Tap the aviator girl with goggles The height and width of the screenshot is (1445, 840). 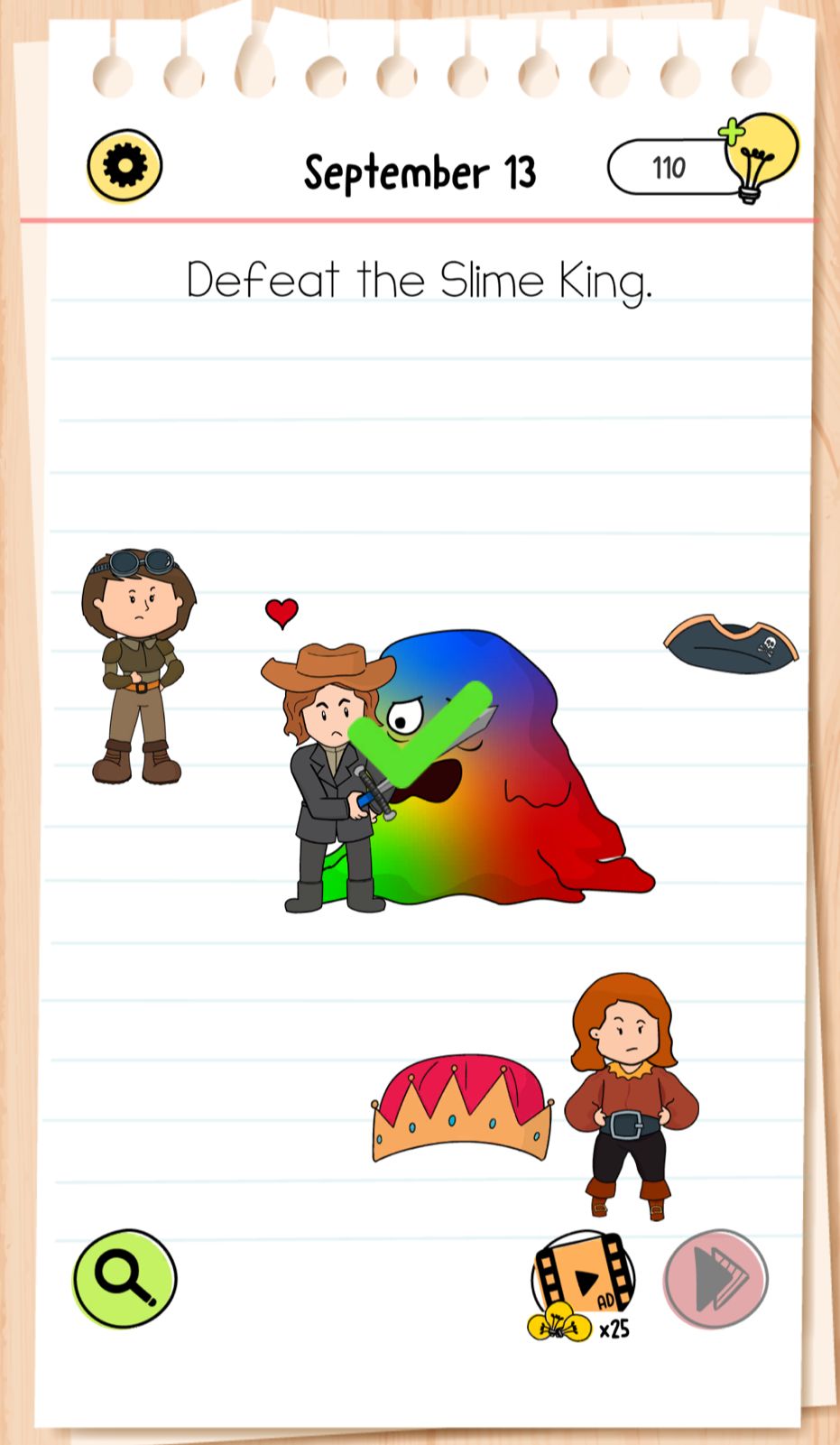tap(137, 666)
